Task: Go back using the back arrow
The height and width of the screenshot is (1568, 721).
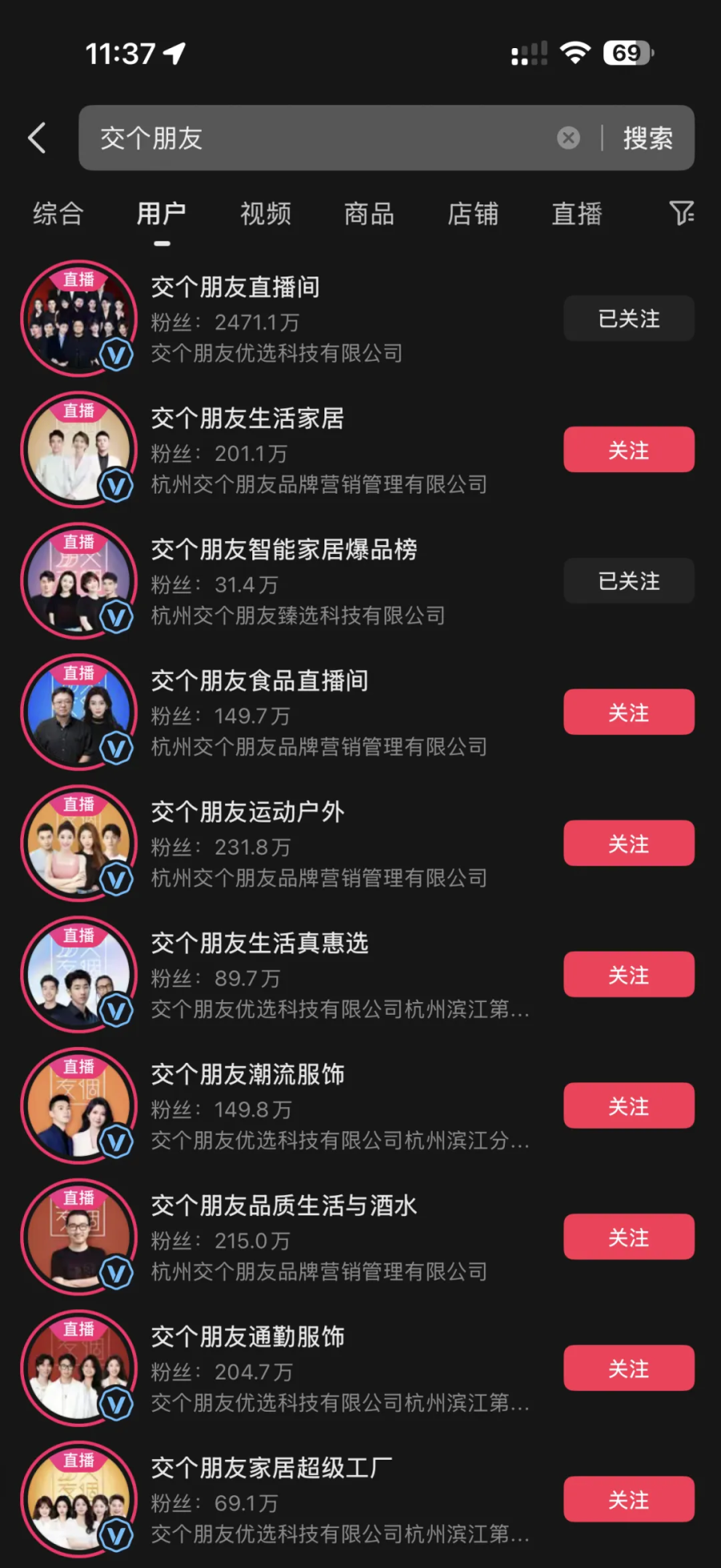Action: [37, 138]
